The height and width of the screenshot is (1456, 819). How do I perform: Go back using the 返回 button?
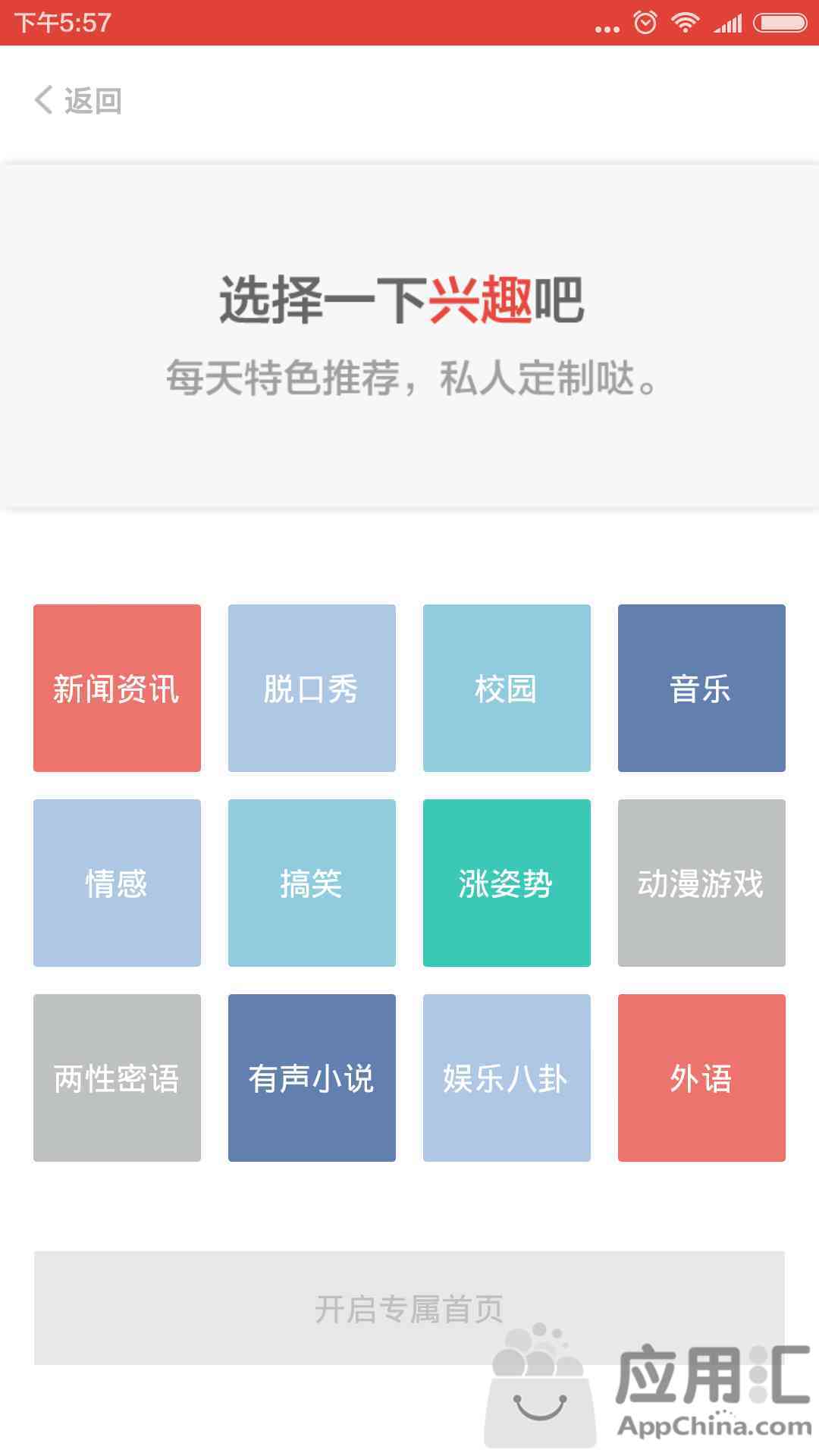click(78, 100)
